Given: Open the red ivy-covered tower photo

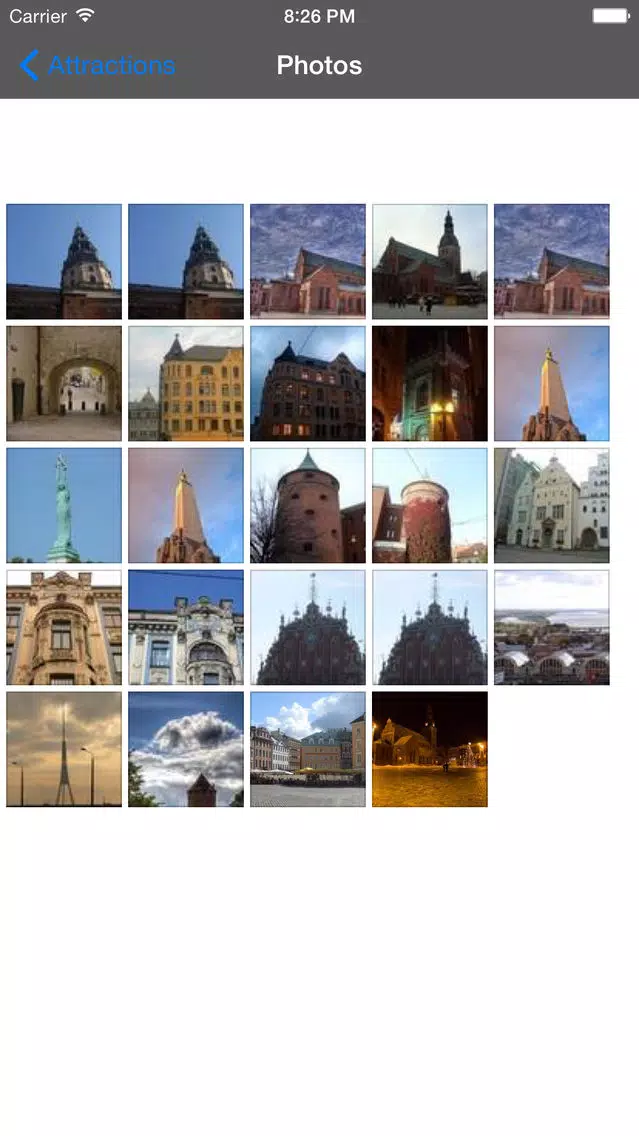Looking at the screenshot, I should pos(430,505).
